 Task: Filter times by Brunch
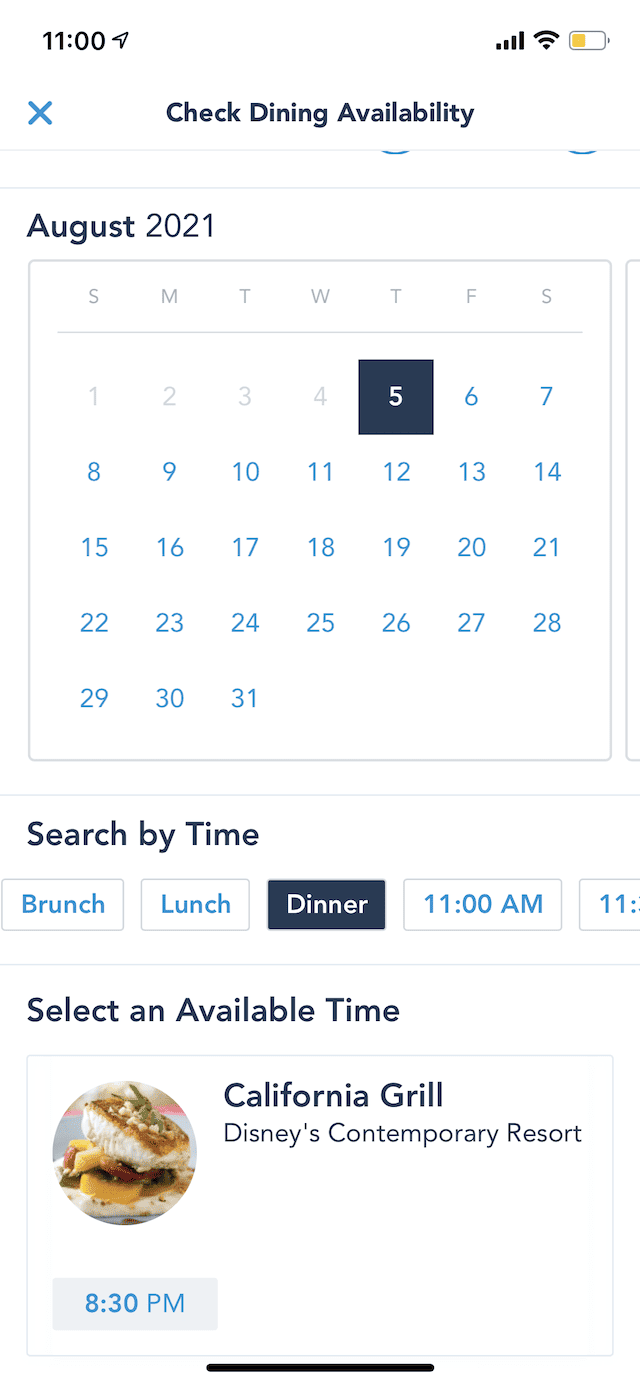pos(63,905)
